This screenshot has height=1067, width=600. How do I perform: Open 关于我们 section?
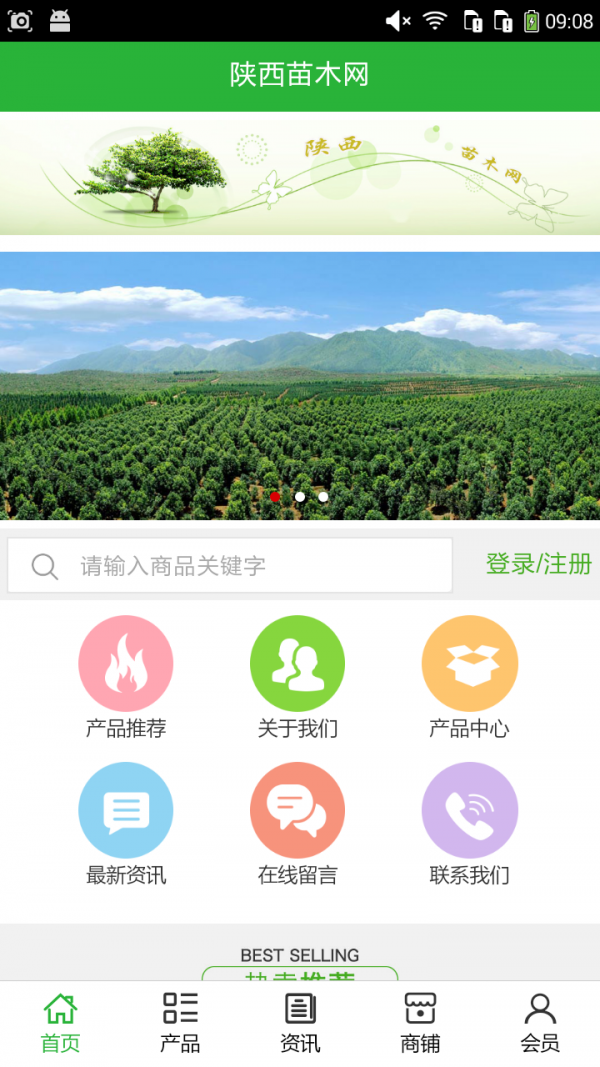pos(298,664)
